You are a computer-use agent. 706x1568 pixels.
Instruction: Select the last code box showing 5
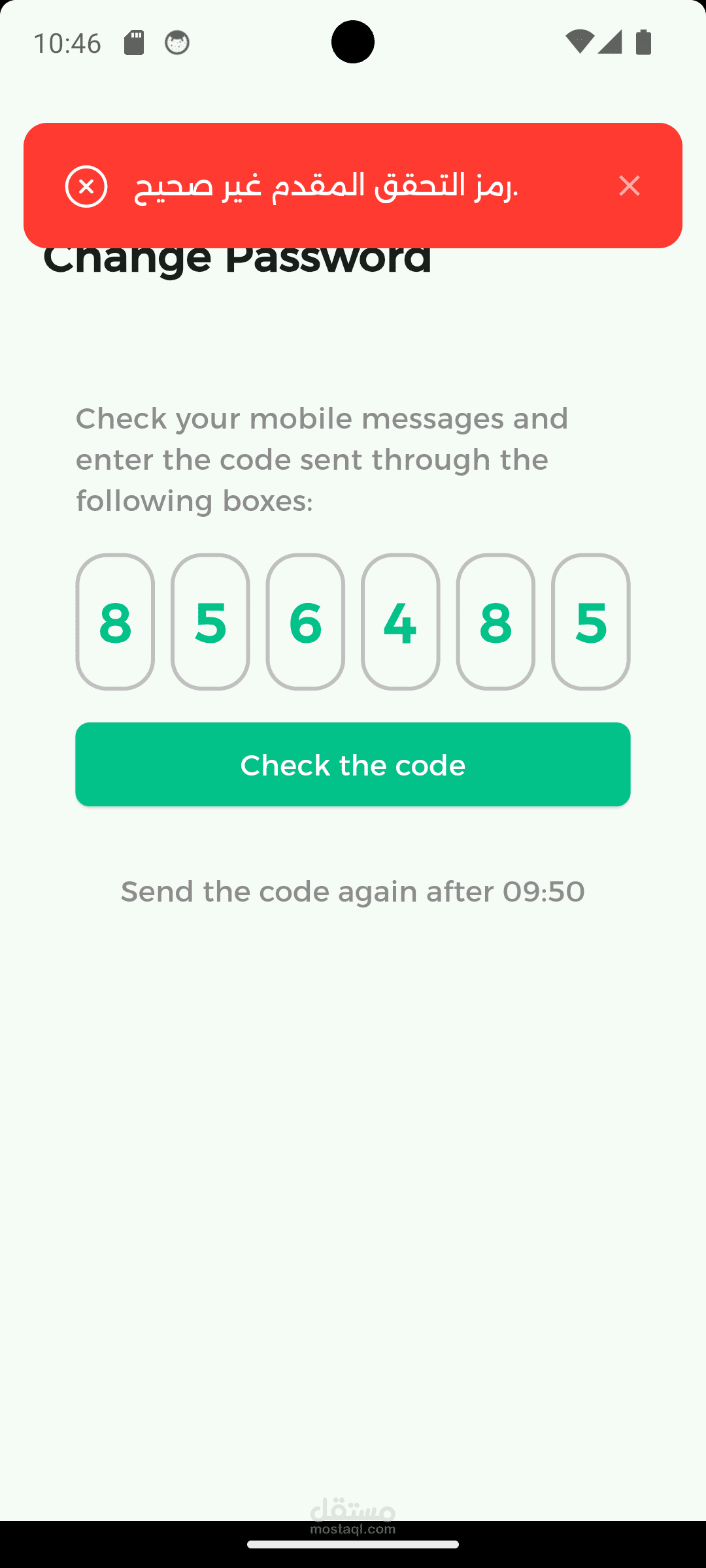click(x=591, y=622)
